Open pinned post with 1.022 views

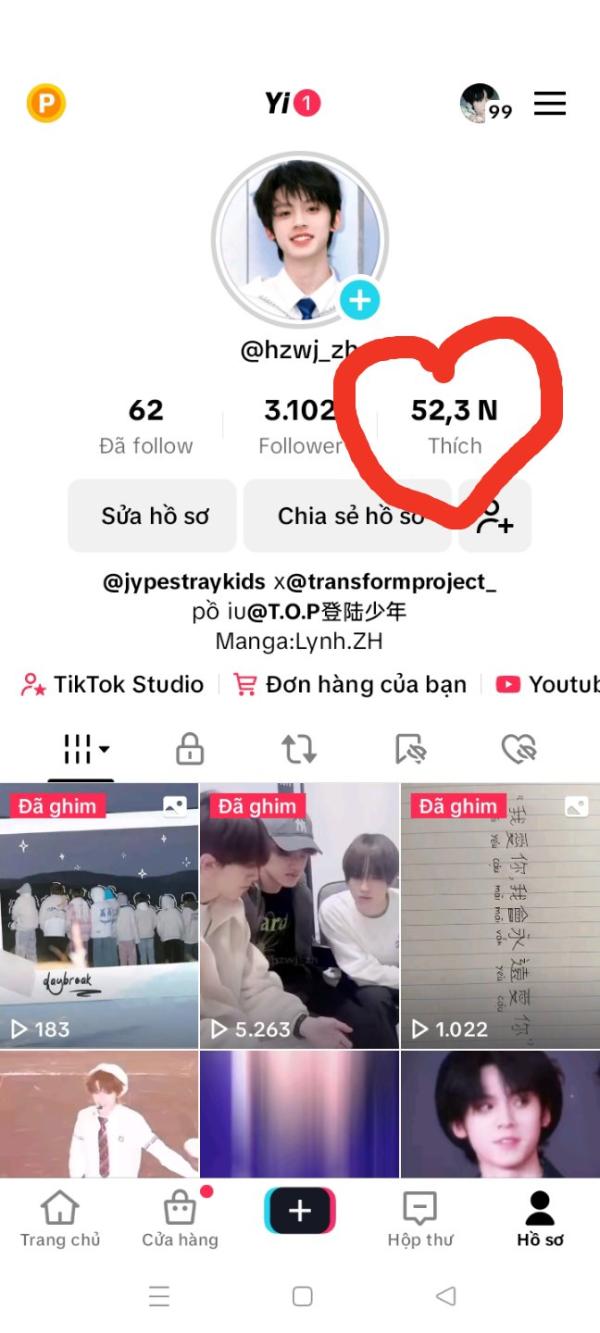500,915
